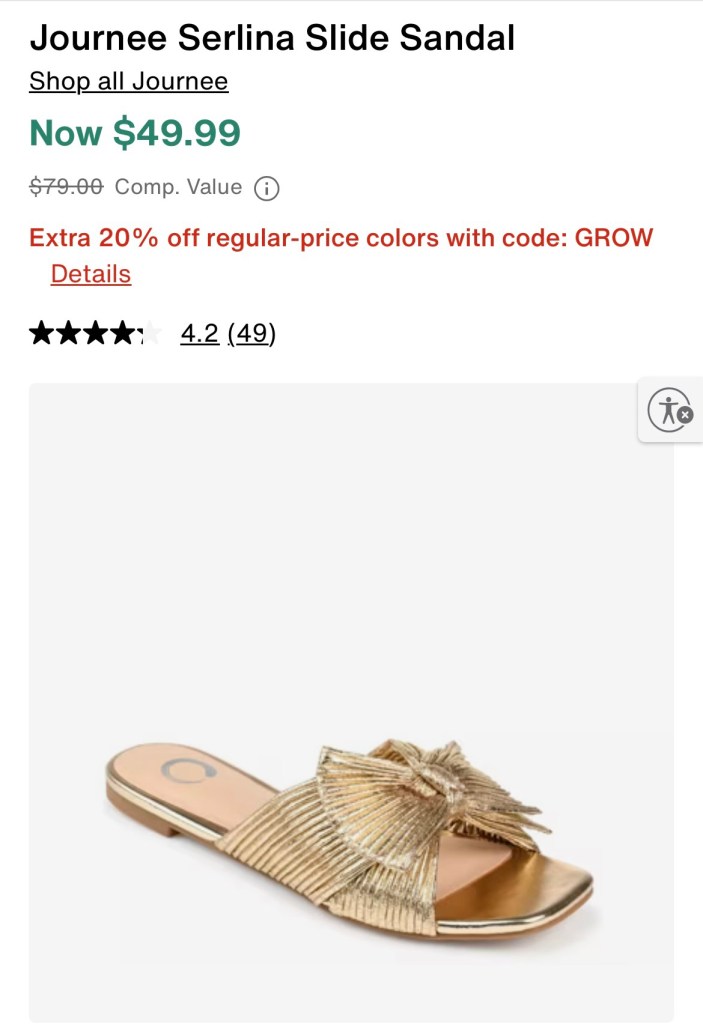The image size is (703, 1024).
Task: View Details for the GROW code offer
Action: (x=91, y=274)
